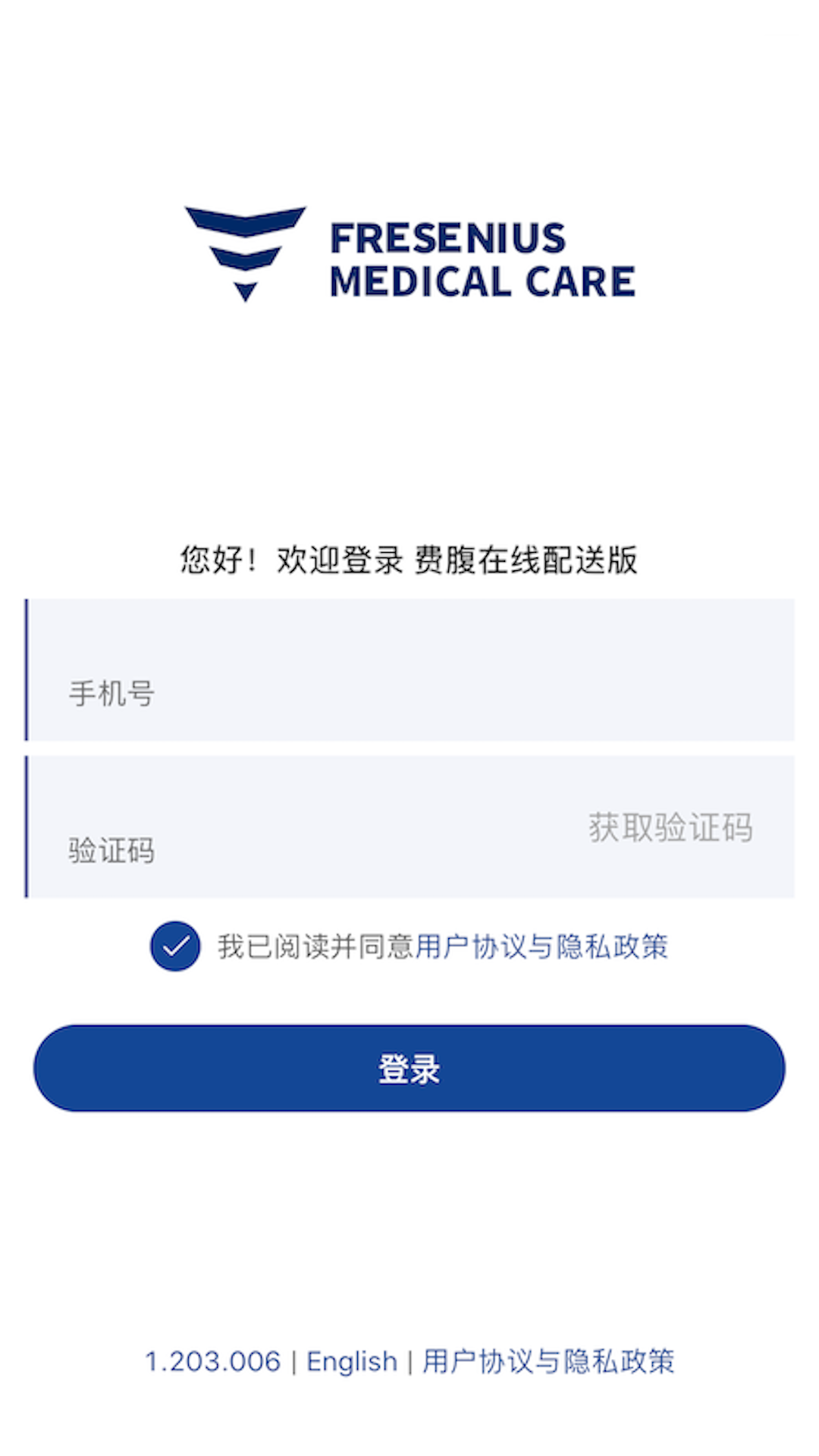Click 获取验证码 to request a code
819x1456 pixels.
pyautogui.click(x=670, y=828)
